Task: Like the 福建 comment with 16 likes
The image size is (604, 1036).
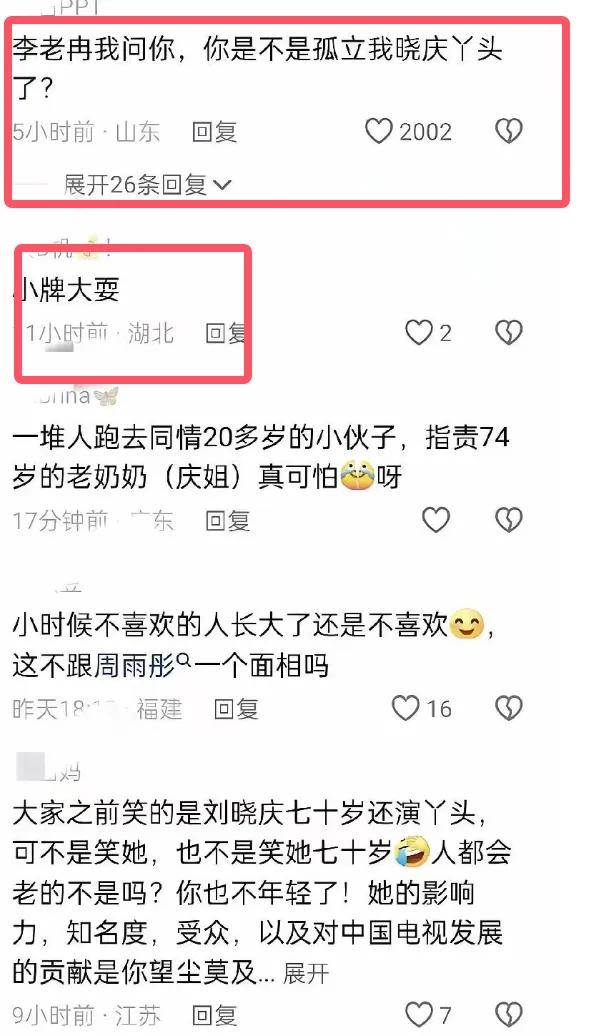Action: pyautogui.click(x=406, y=708)
